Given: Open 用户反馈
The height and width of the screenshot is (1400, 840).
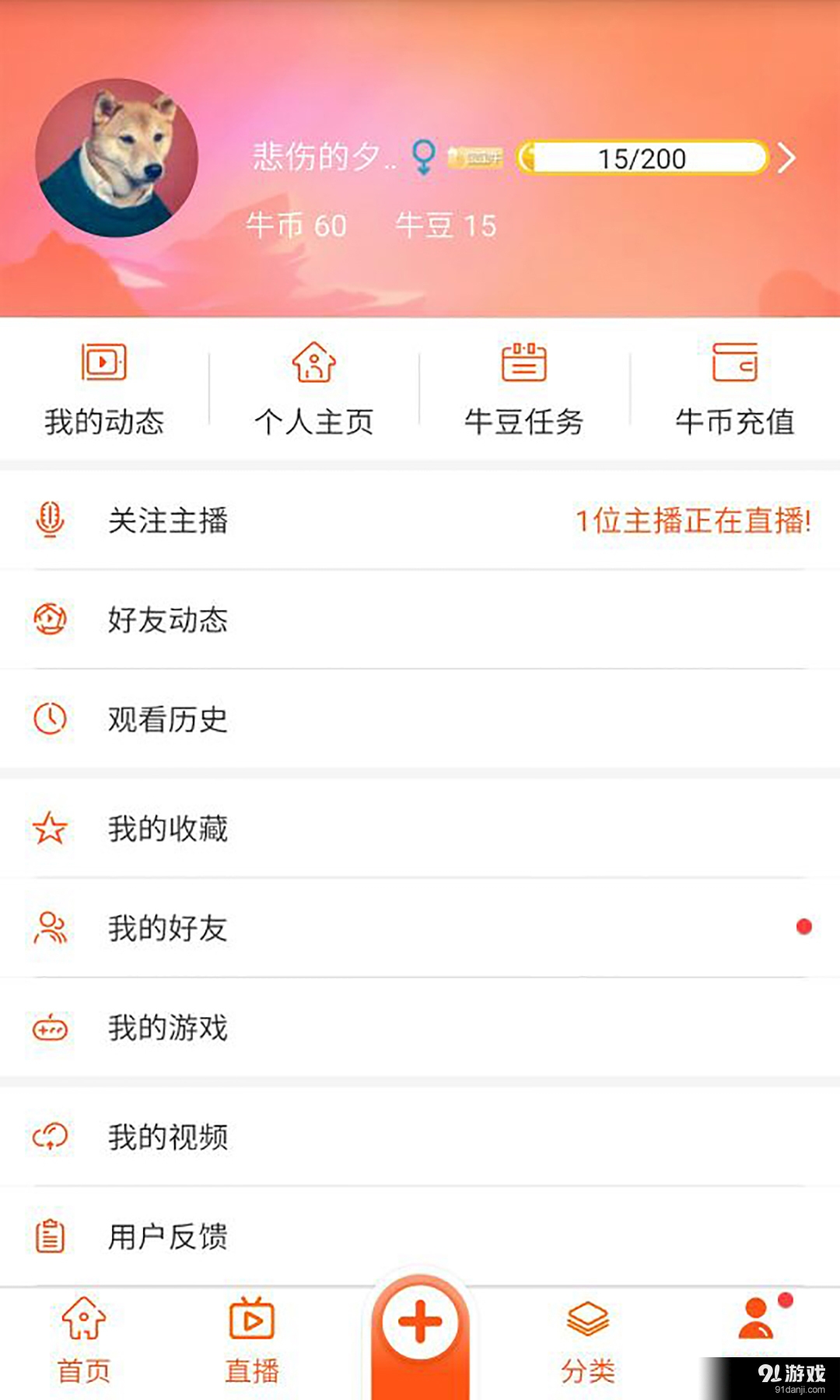Looking at the screenshot, I should coord(420,1236).
